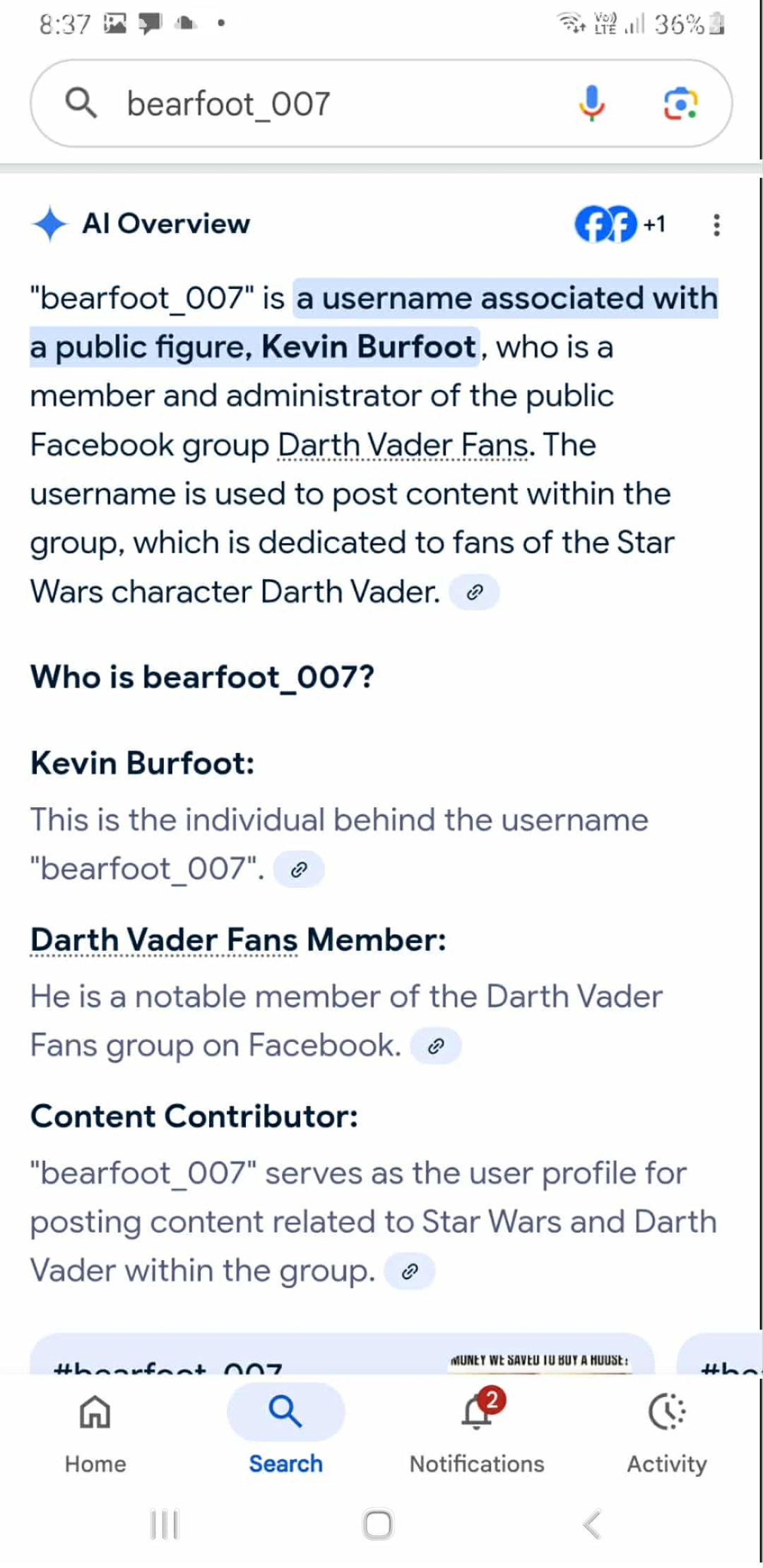Open AI Overview three-dot menu
The height and width of the screenshot is (1568, 763).
(x=716, y=225)
